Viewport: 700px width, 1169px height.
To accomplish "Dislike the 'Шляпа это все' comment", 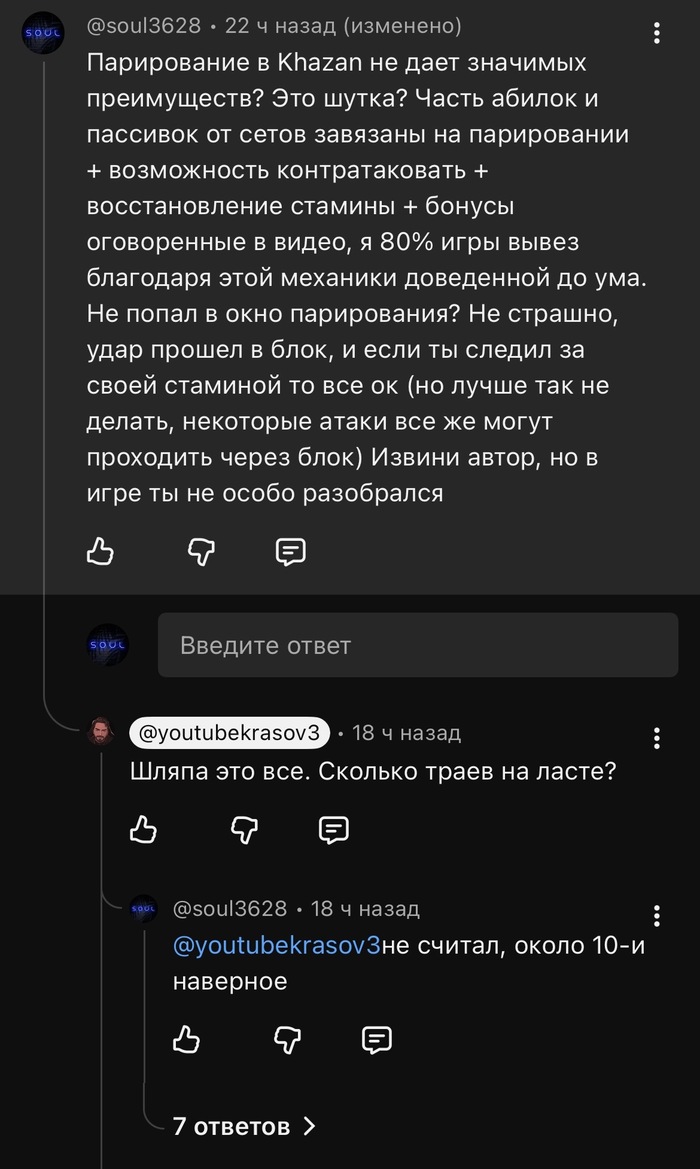I will click(x=245, y=828).
